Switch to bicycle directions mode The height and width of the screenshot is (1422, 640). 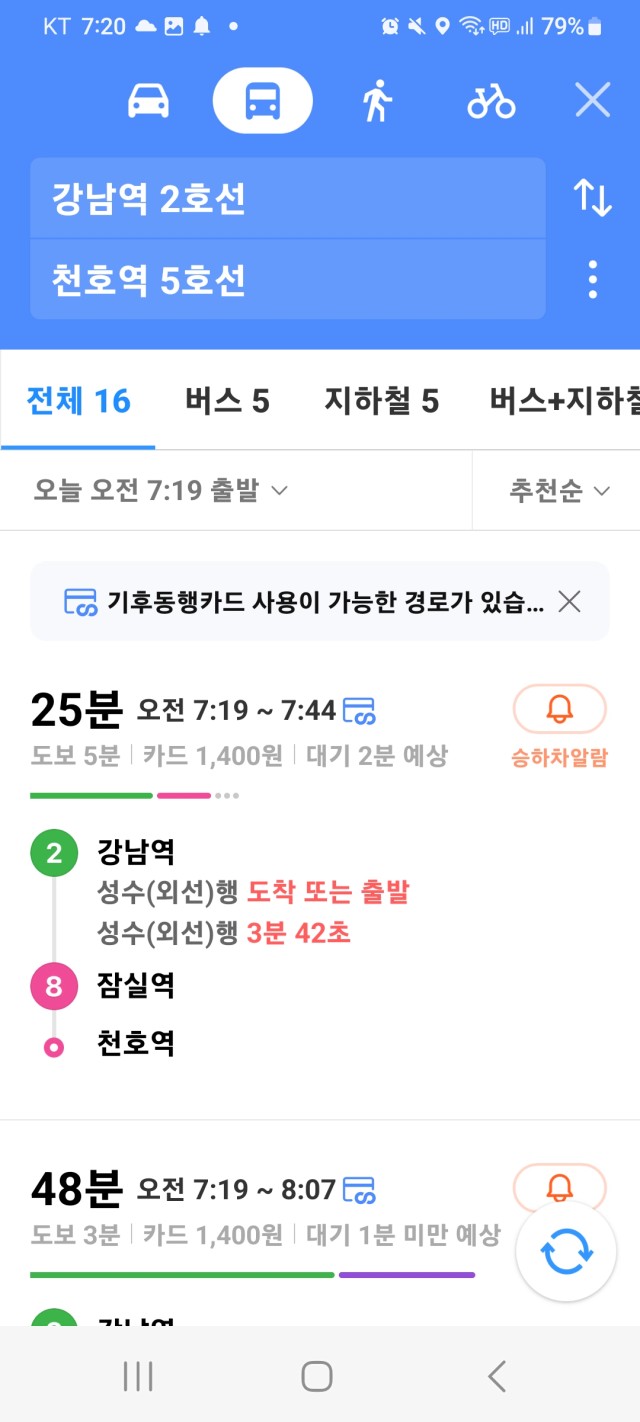click(491, 101)
